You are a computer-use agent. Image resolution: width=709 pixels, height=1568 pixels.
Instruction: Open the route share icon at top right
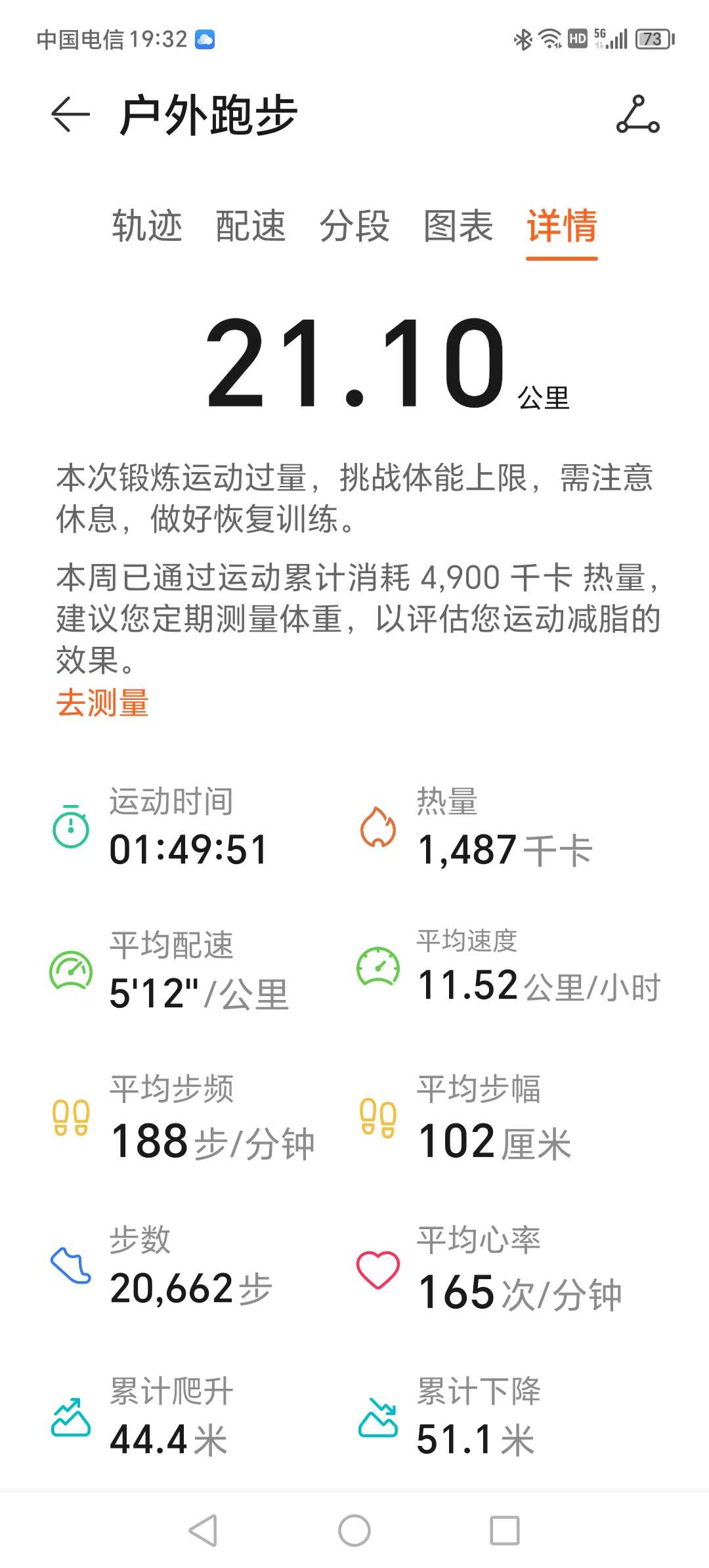tap(637, 114)
